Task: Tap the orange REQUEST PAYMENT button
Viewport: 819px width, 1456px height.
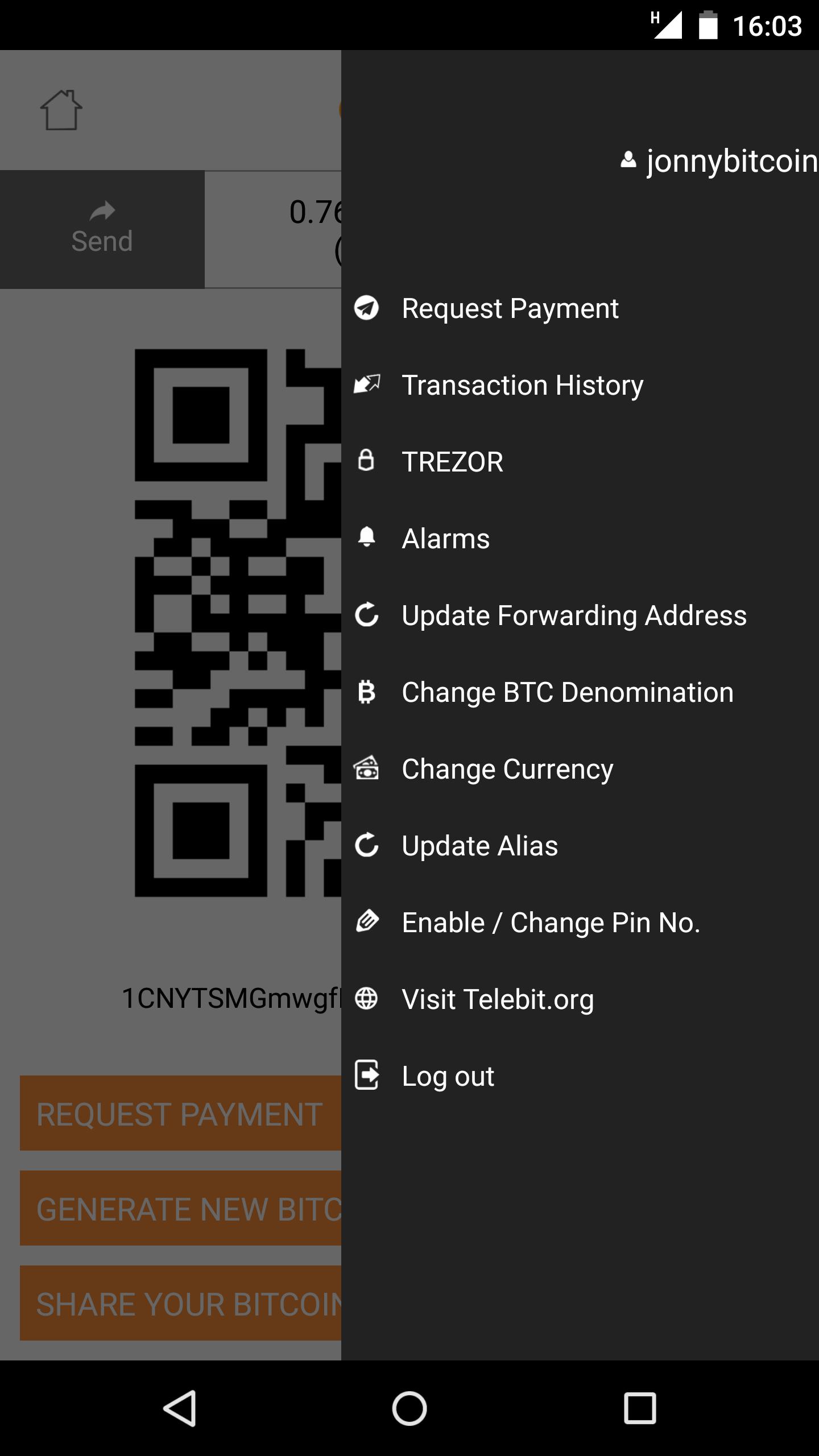Action: pos(180,1113)
